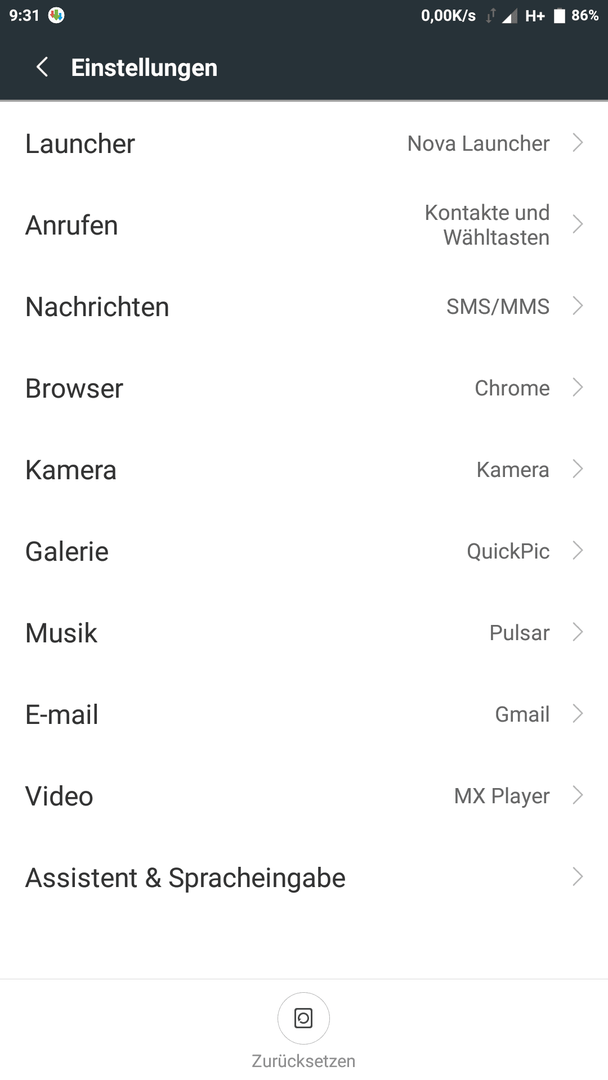Image resolution: width=608 pixels, height=1080 pixels.
Task: Go back from Einstellungen
Action: pos(42,67)
